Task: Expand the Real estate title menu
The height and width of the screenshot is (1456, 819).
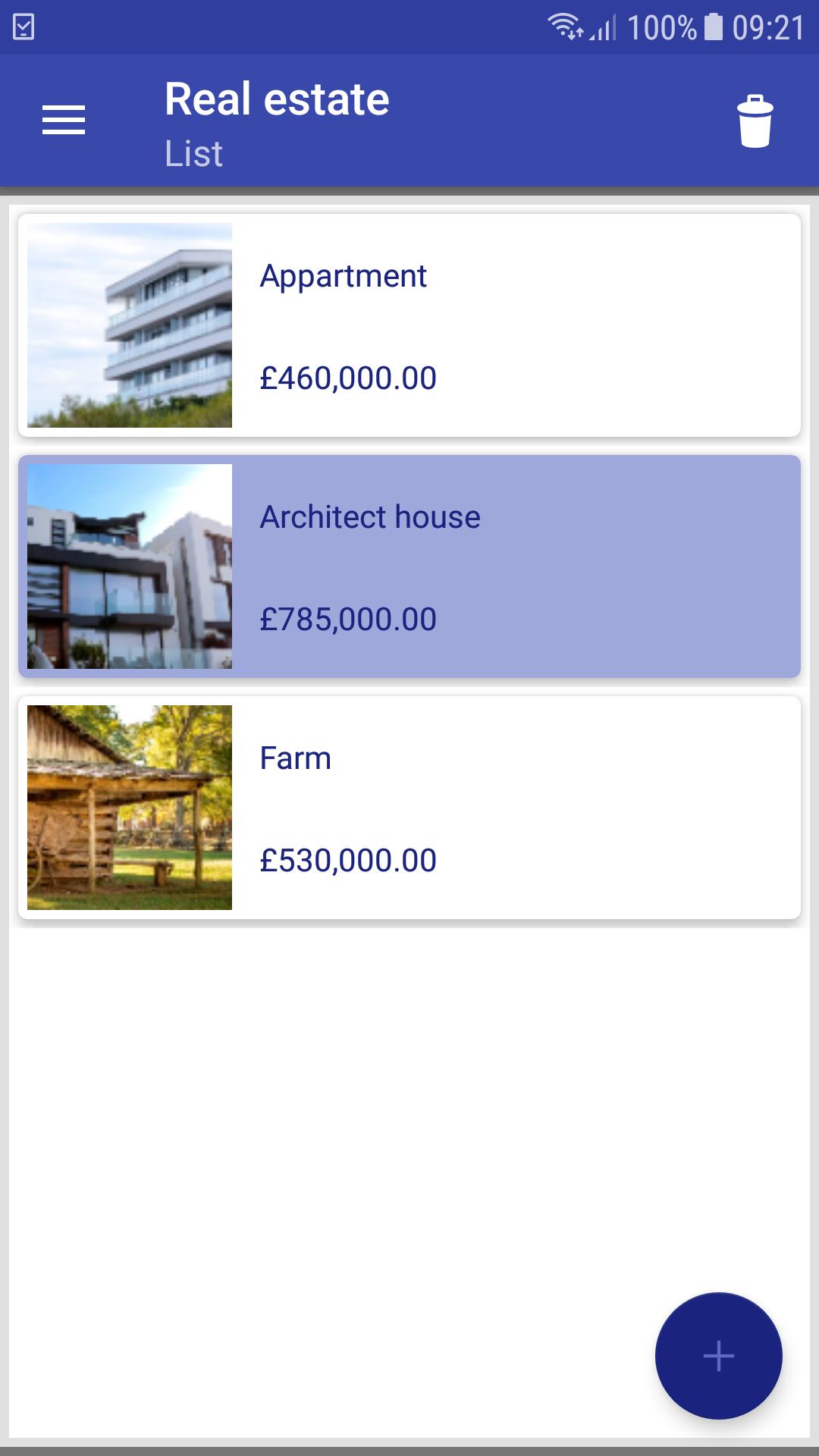Action: pyautogui.click(x=277, y=97)
